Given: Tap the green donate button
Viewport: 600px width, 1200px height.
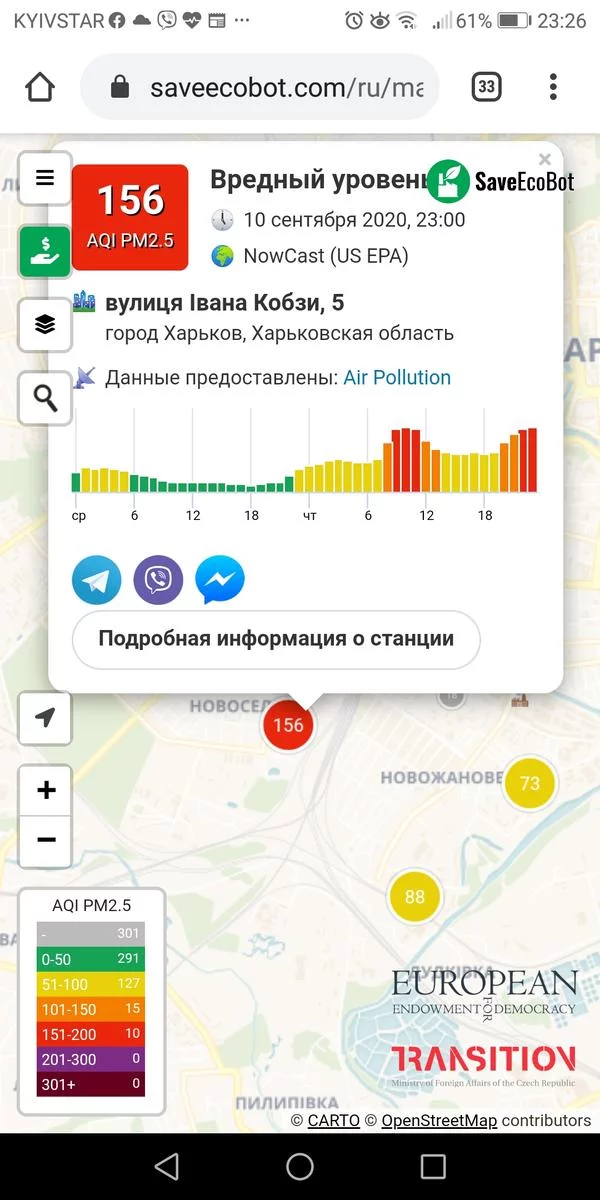Looking at the screenshot, I should click(x=45, y=251).
